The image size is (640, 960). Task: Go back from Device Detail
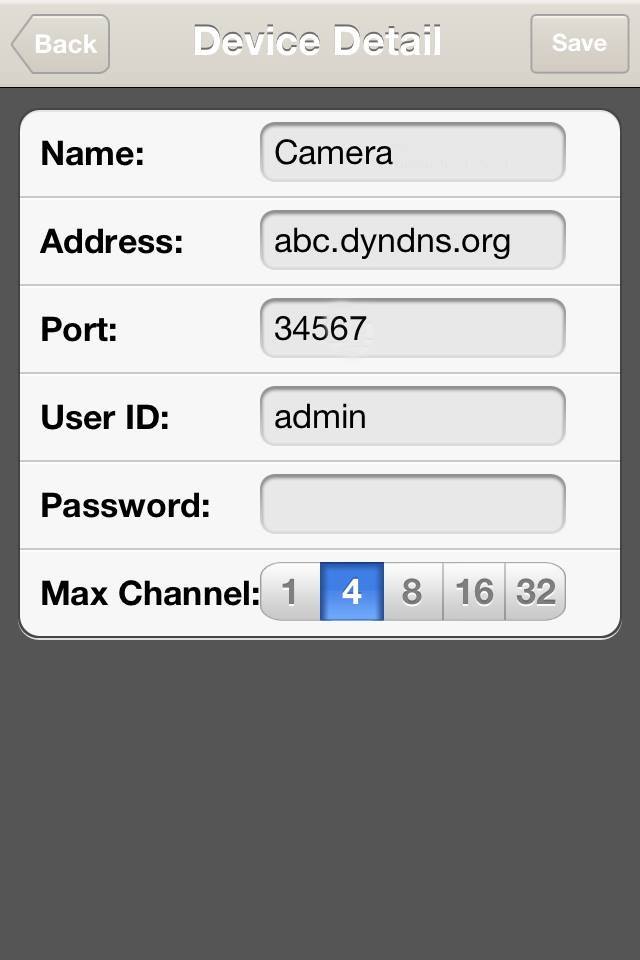(61, 44)
